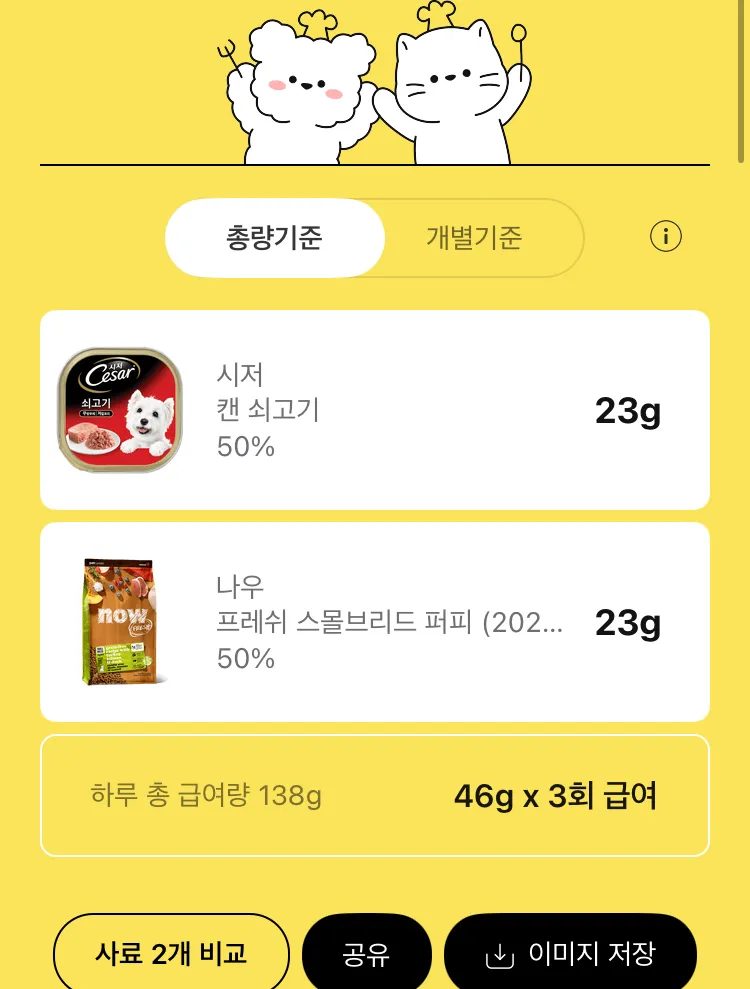Open the 나우 프레쉬 스몰브리드 퍼피 card
Screen dimensions: 750x989
[375, 622]
